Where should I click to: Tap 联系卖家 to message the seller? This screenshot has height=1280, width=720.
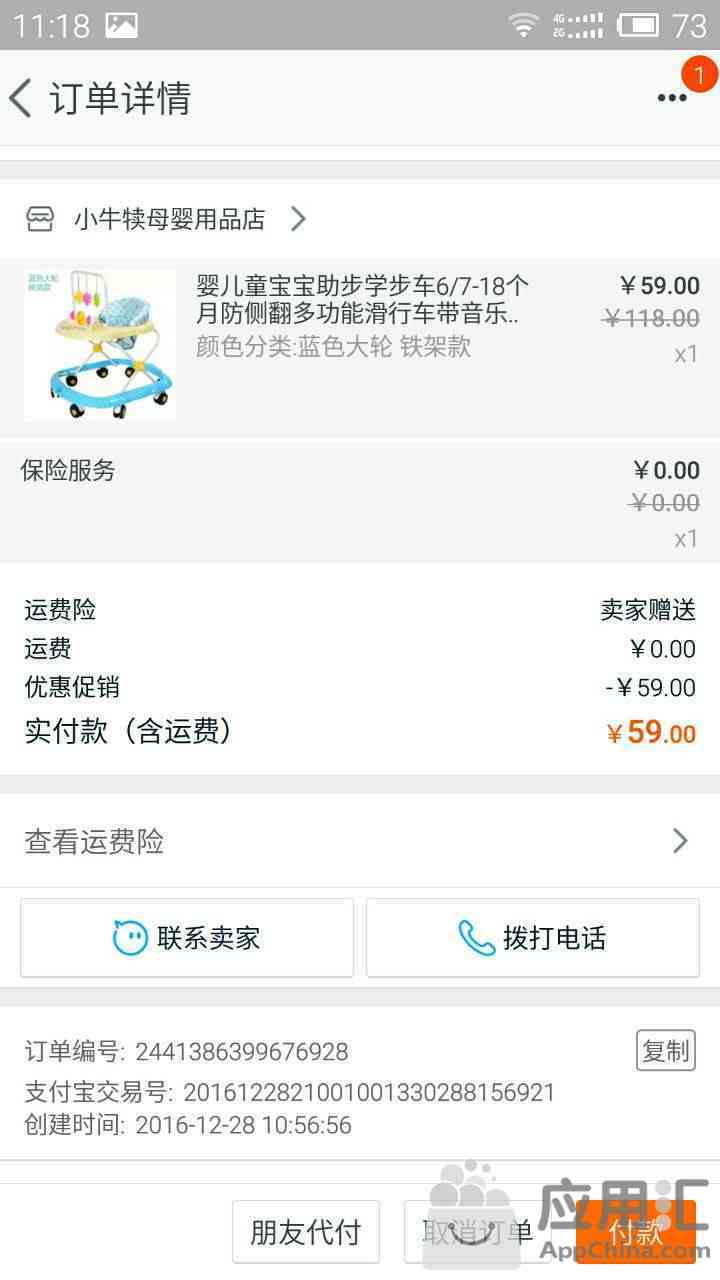point(187,938)
